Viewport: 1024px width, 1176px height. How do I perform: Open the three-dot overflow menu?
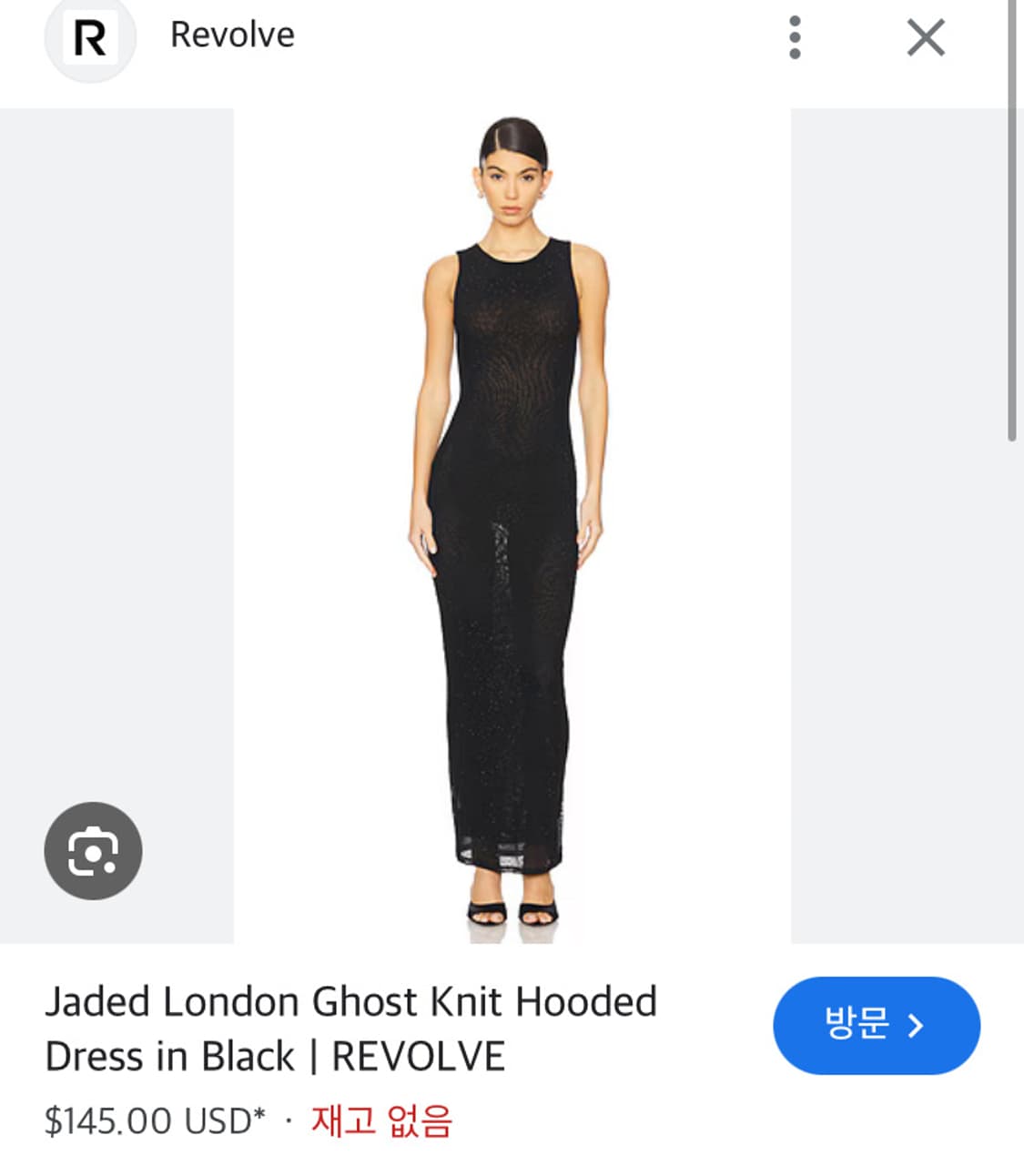click(x=795, y=37)
